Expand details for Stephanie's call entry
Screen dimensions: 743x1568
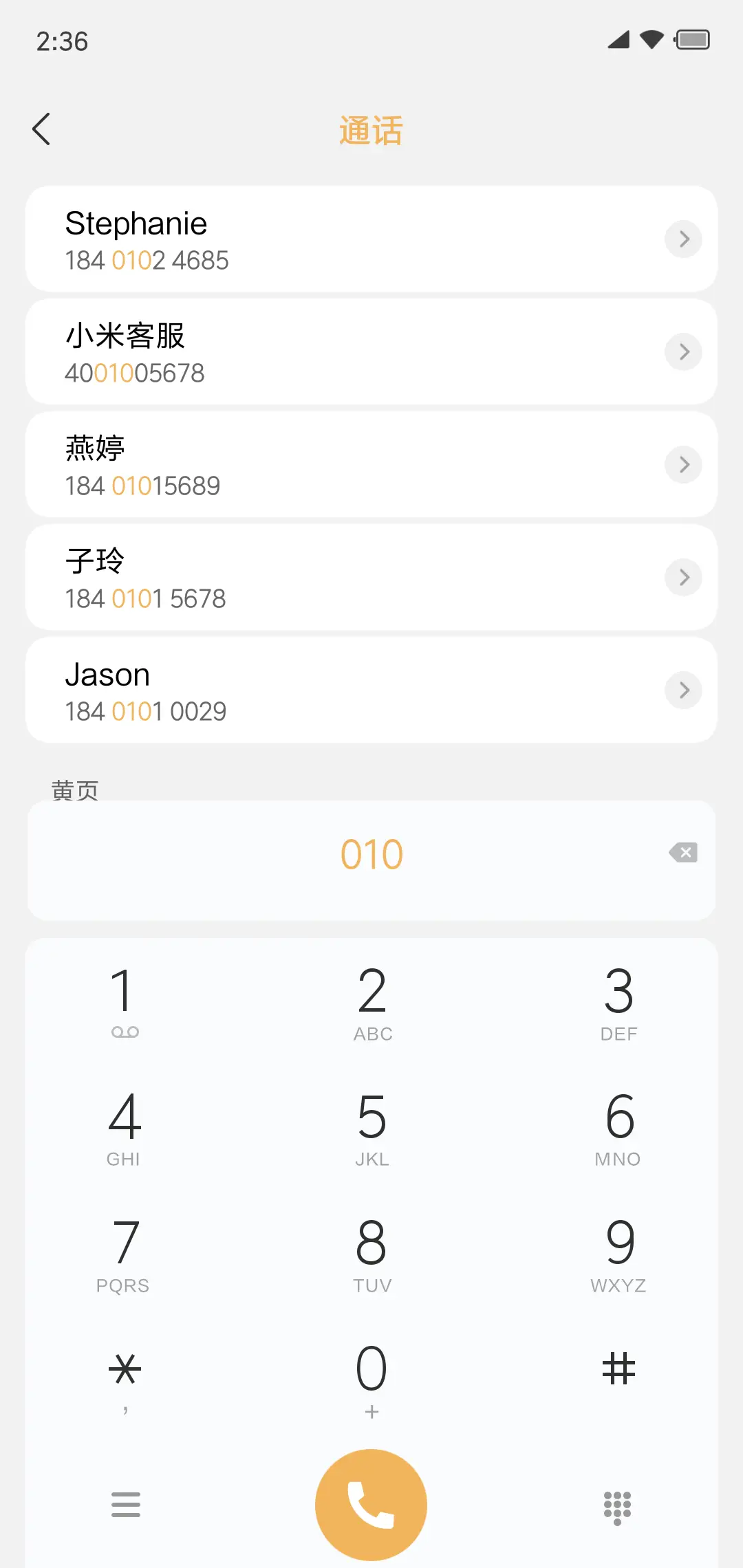683,239
